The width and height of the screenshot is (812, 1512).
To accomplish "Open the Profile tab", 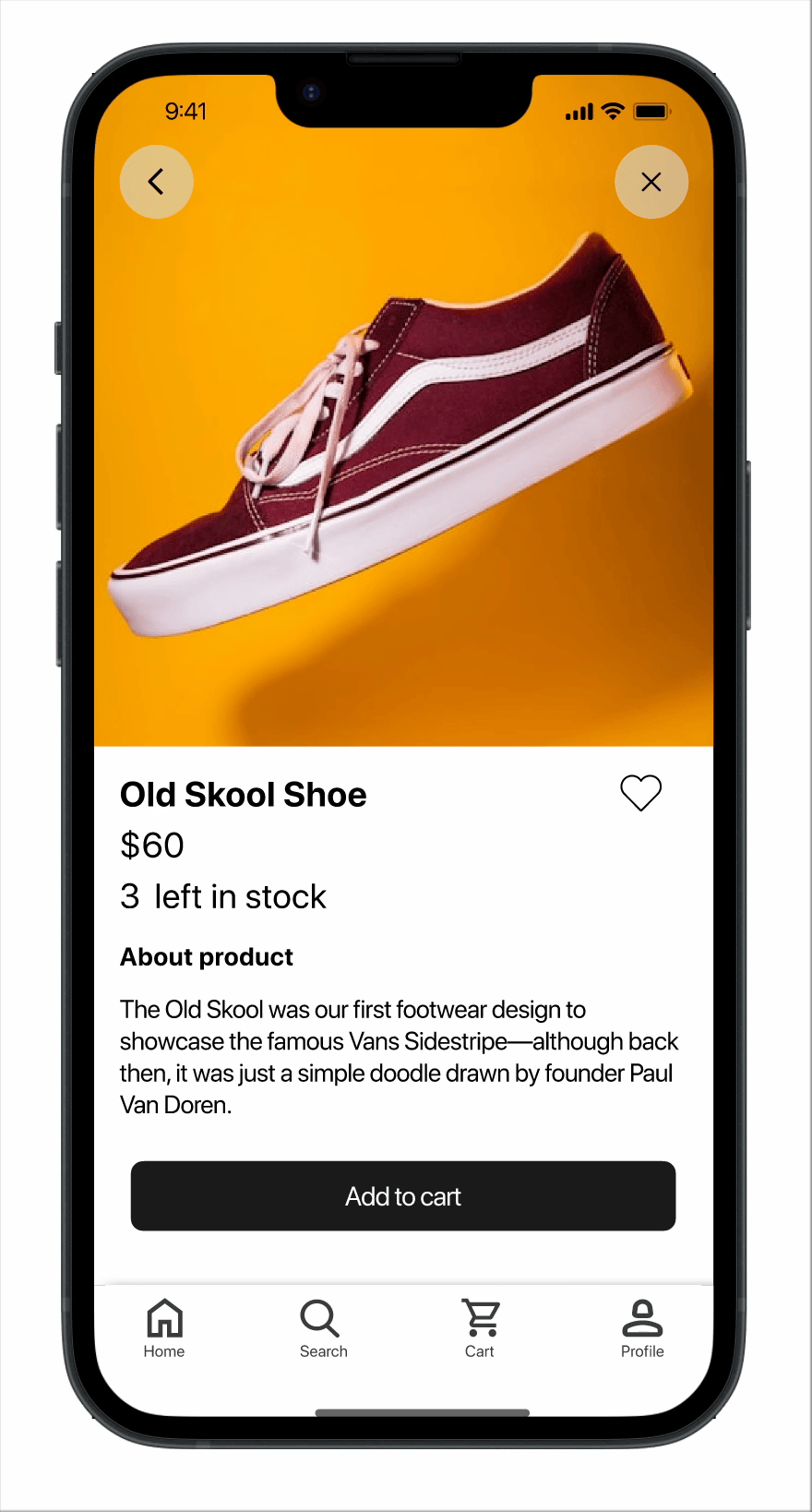I will (x=642, y=1328).
